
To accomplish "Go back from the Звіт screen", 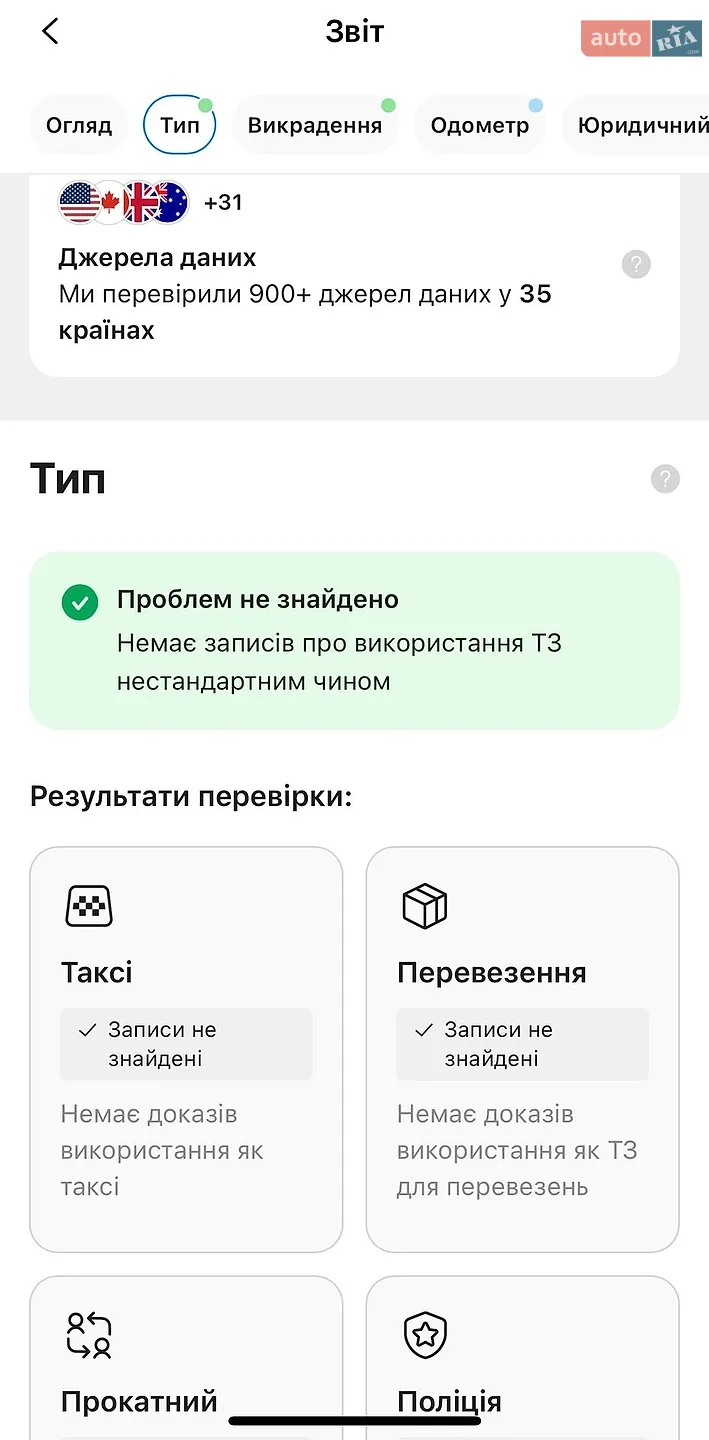I will pos(50,32).
